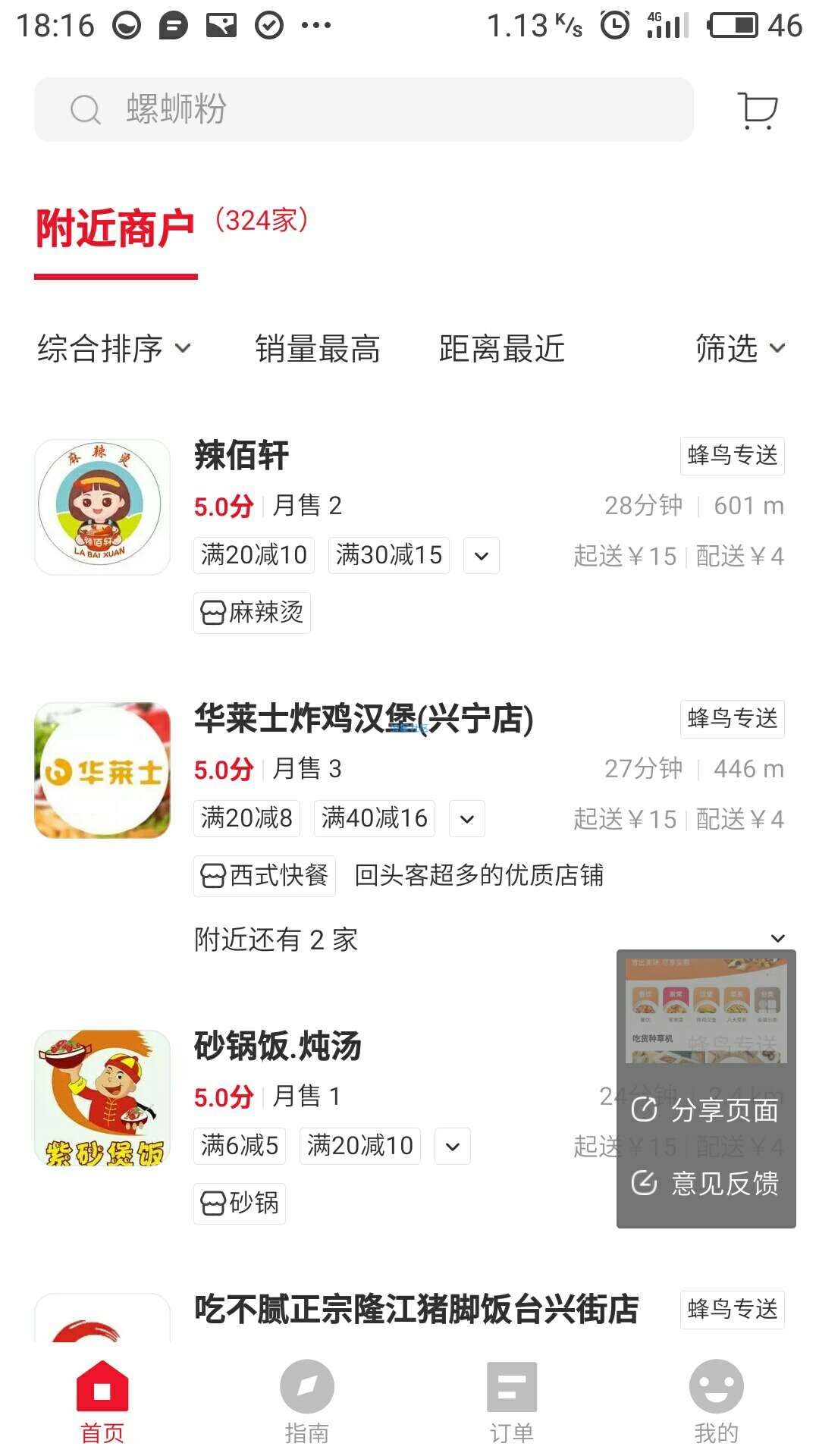Go to the 首页 tab
Image resolution: width=819 pixels, height=1456 pixels.
(x=102, y=1401)
